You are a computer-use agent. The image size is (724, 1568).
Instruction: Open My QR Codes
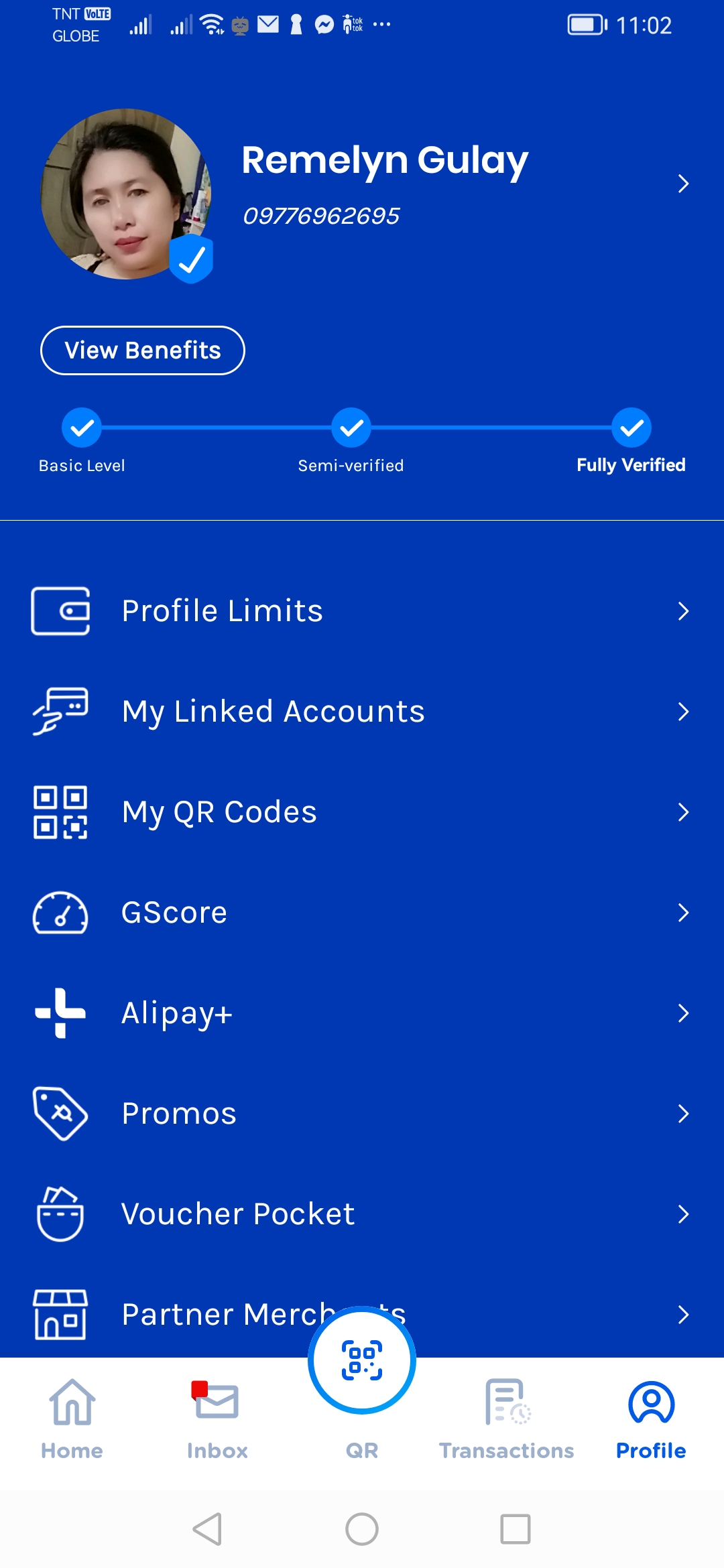point(362,812)
